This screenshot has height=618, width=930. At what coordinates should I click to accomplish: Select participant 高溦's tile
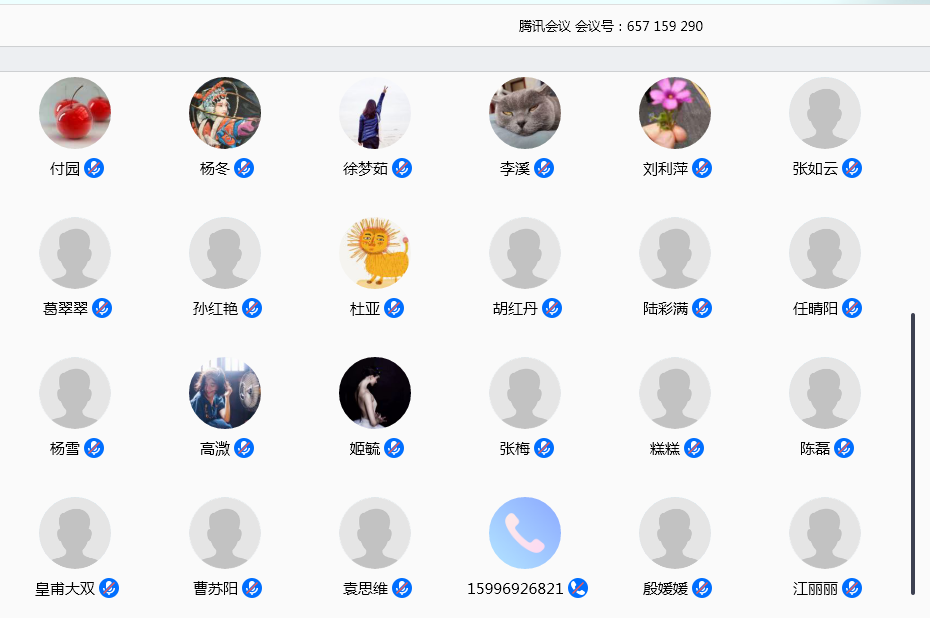[225, 393]
